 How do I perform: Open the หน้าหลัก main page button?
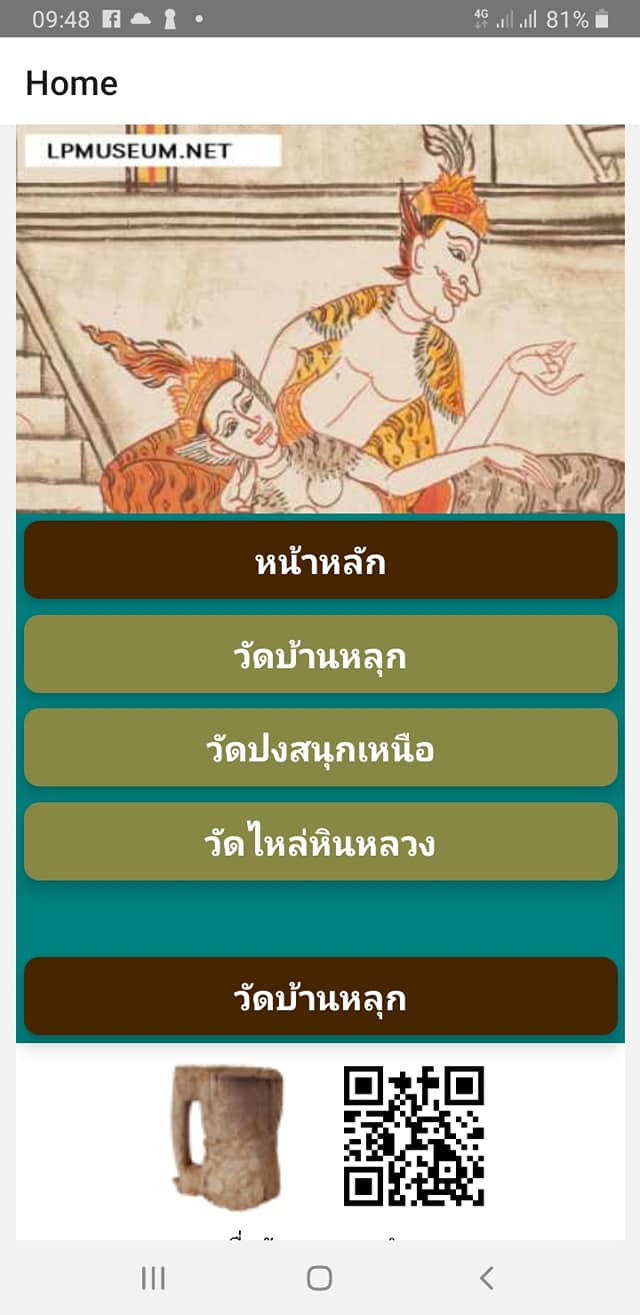tap(320, 560)
